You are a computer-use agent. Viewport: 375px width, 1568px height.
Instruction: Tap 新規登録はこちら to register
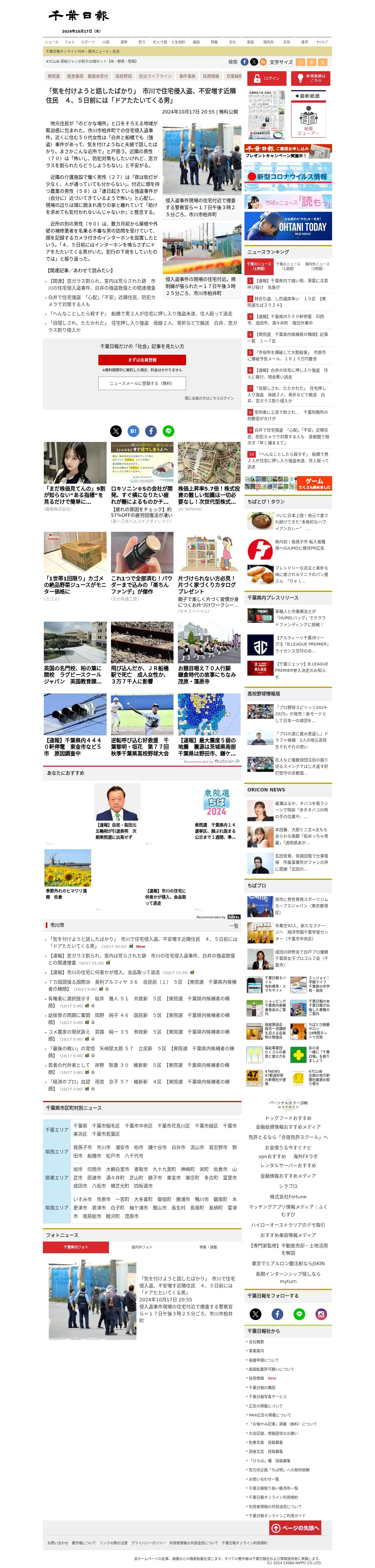[x=310, y=78]
